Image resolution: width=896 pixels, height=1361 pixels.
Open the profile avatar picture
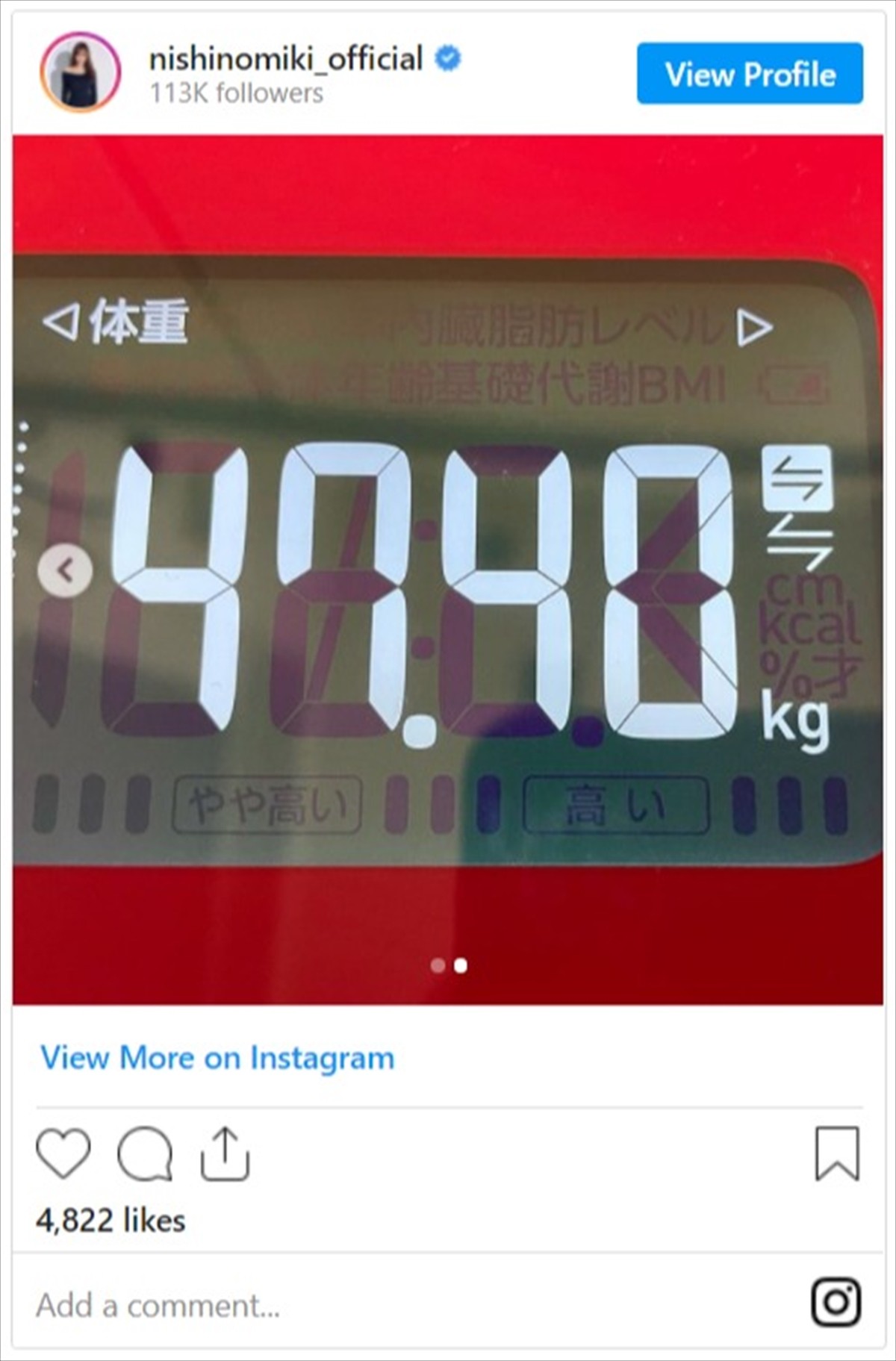coord(80,72)
